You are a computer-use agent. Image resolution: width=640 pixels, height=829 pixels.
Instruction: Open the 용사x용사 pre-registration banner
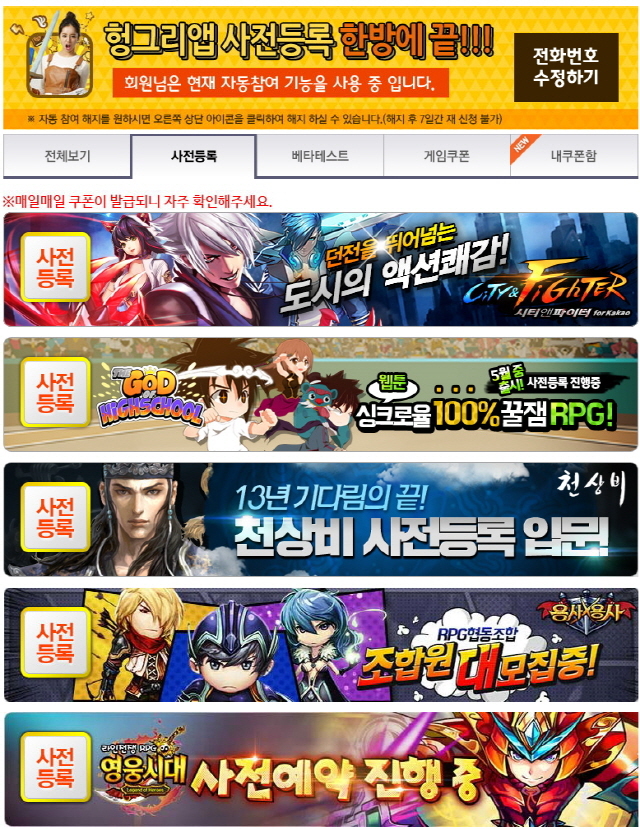pyautogui.click(x=321, y=645)
